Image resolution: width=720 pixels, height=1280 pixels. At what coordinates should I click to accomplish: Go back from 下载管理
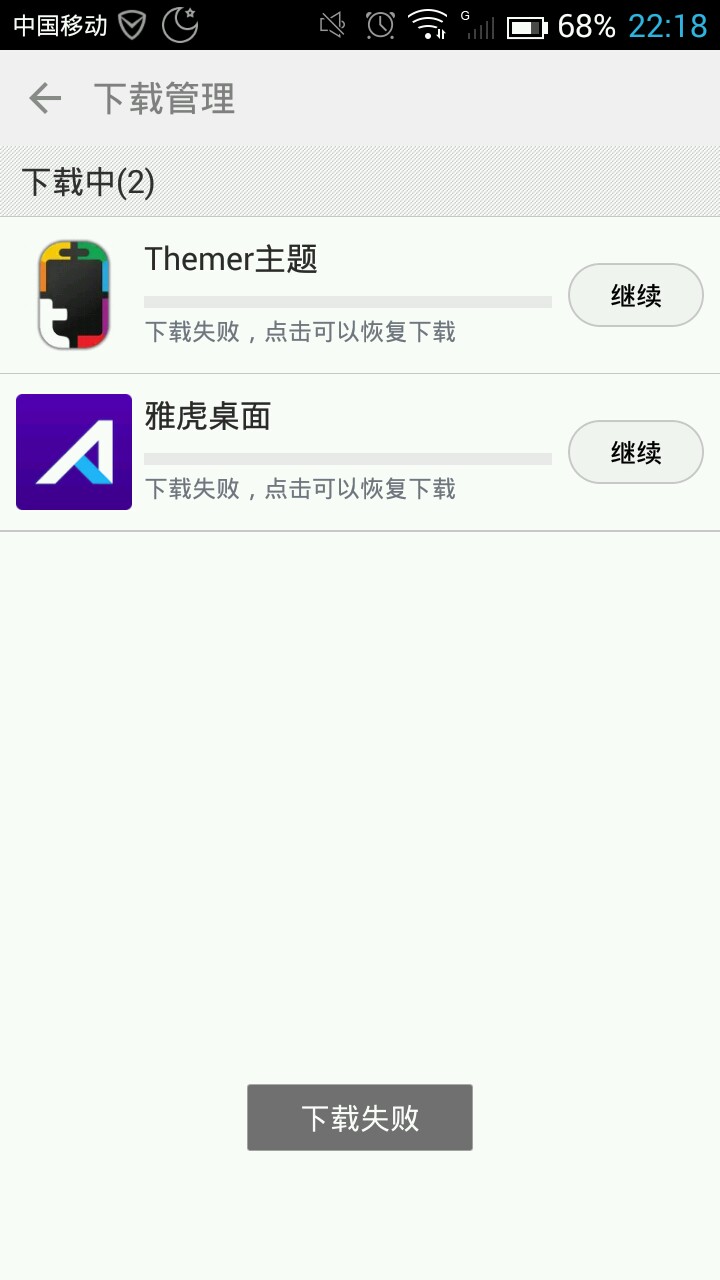point(45,98)
